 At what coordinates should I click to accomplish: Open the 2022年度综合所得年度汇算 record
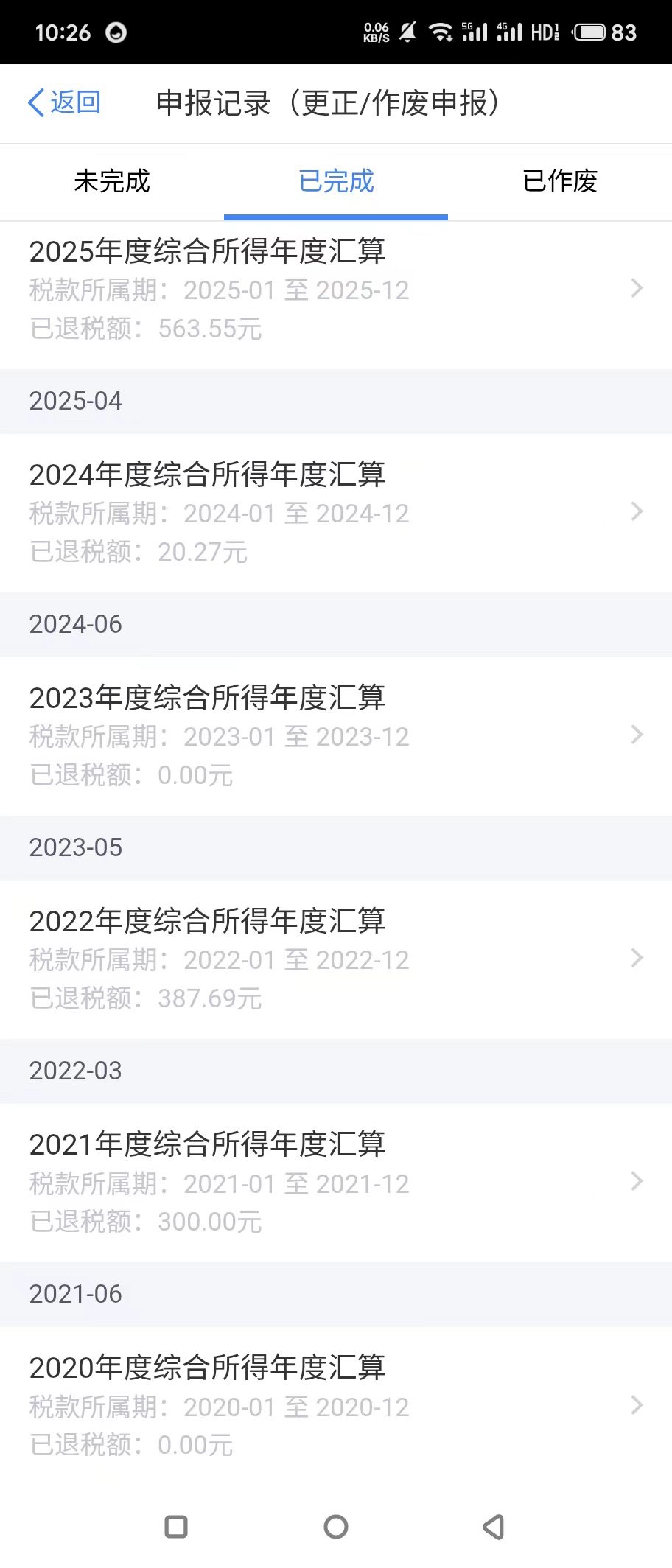[336, 959]
